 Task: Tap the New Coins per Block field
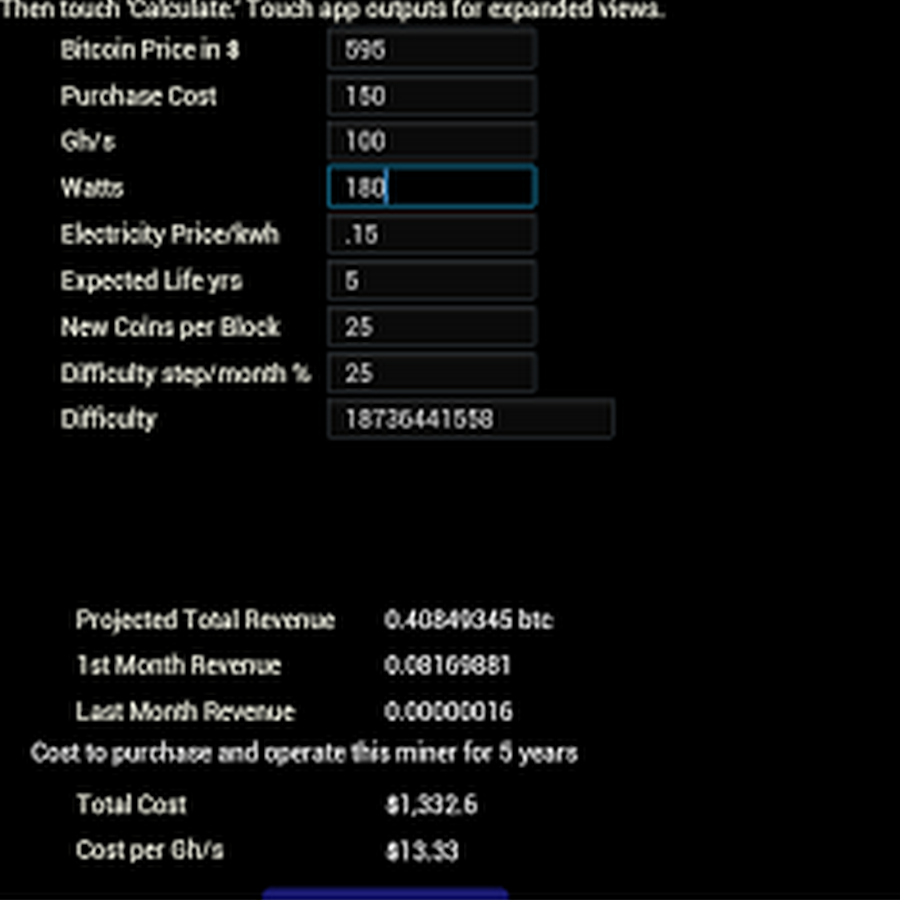pyautogui.click(x=431, y=327)
